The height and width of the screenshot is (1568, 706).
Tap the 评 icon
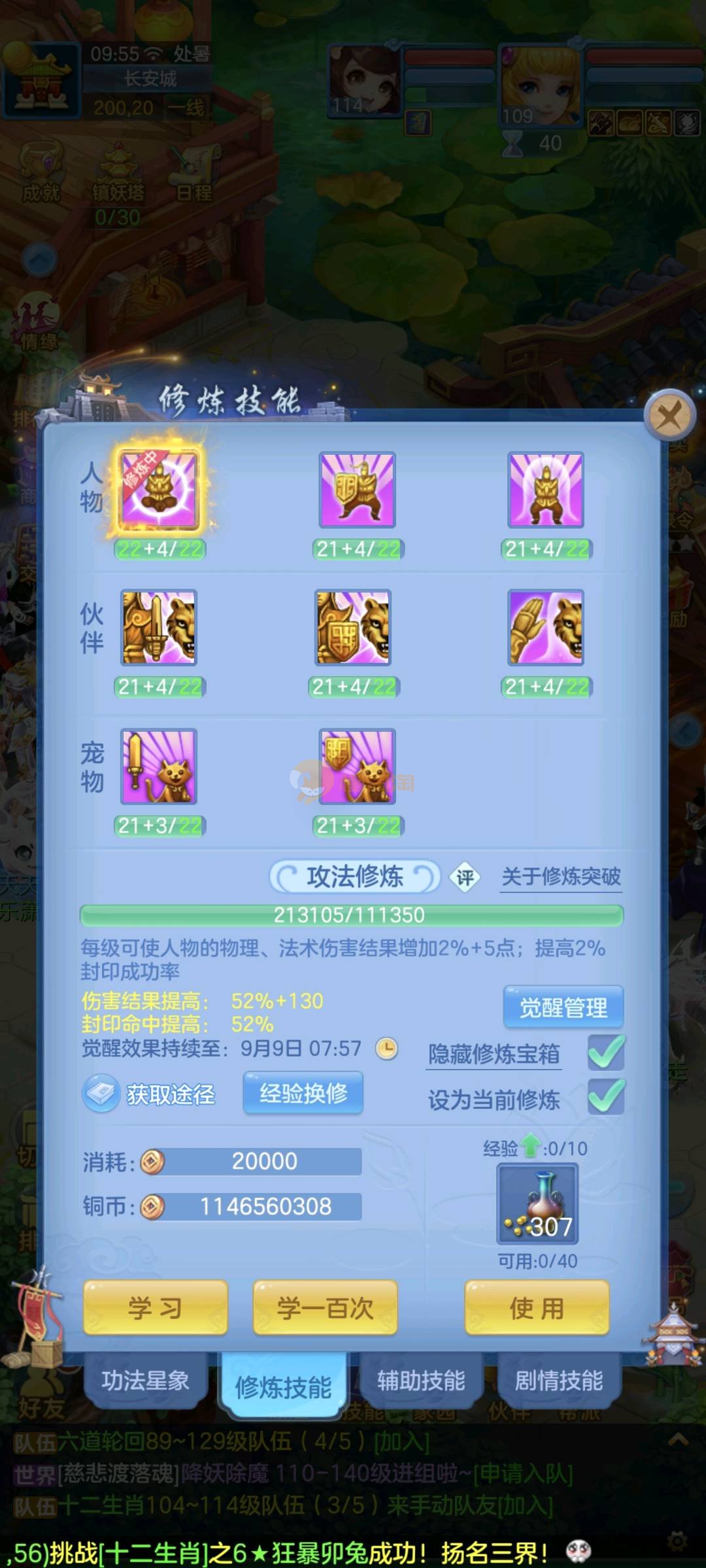465,877
